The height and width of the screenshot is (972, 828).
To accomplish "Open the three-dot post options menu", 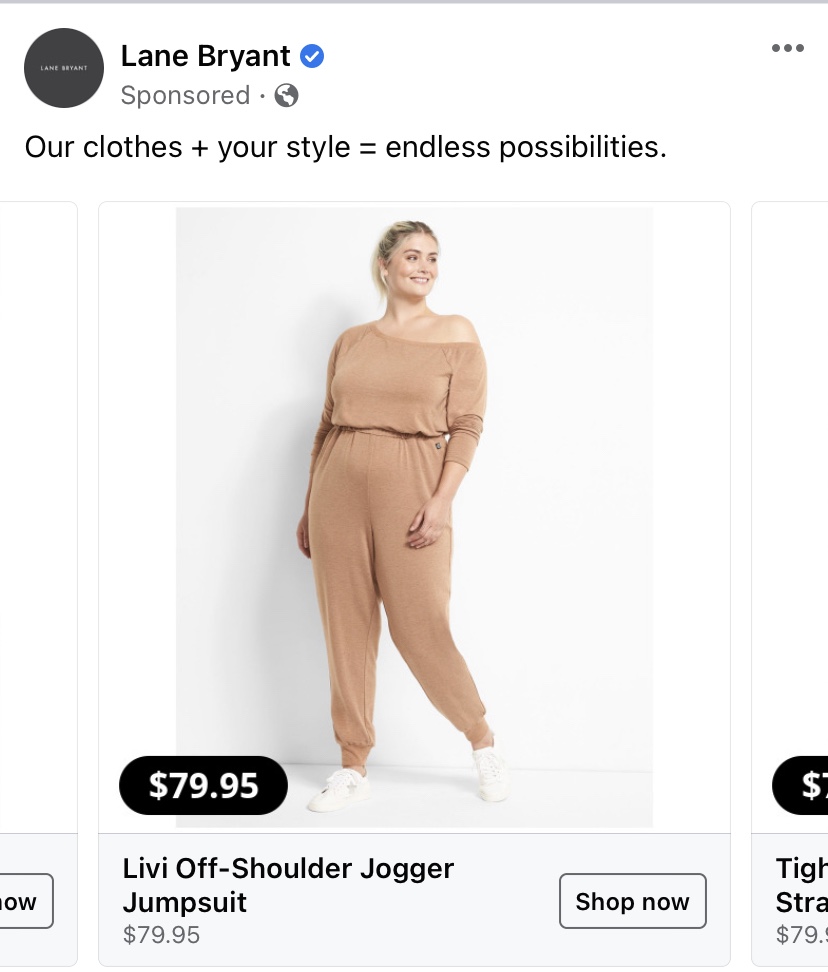I will pyautogui.click(x=787, y=48).
